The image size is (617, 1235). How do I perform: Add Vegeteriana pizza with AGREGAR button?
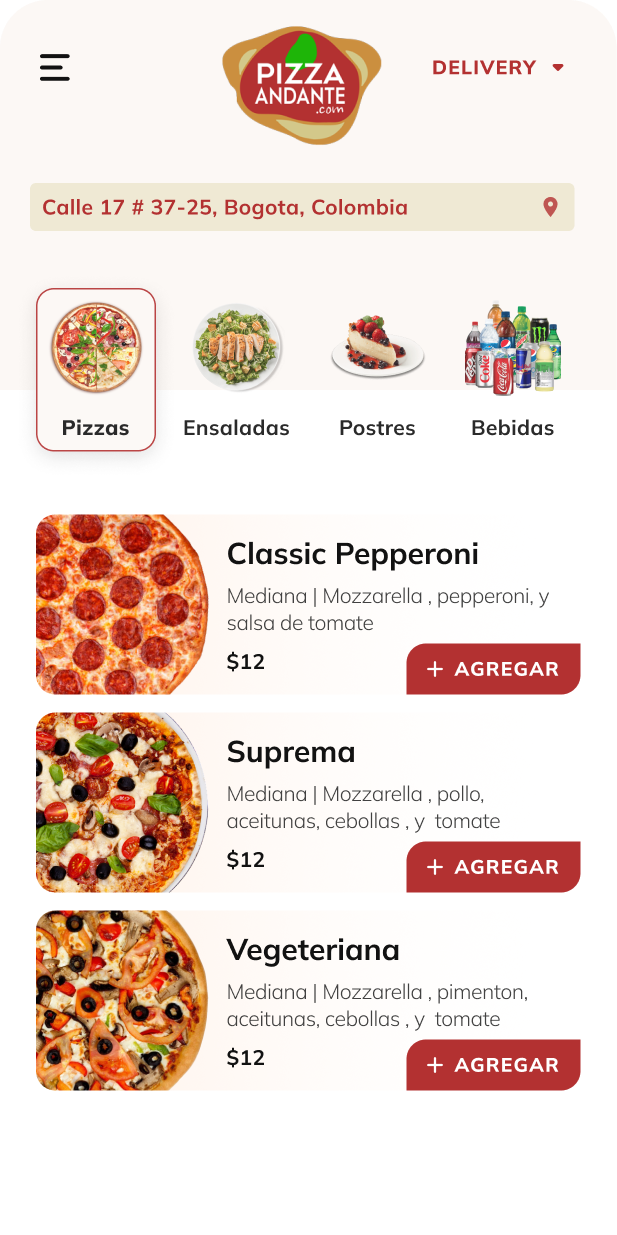click(493, 1065)
